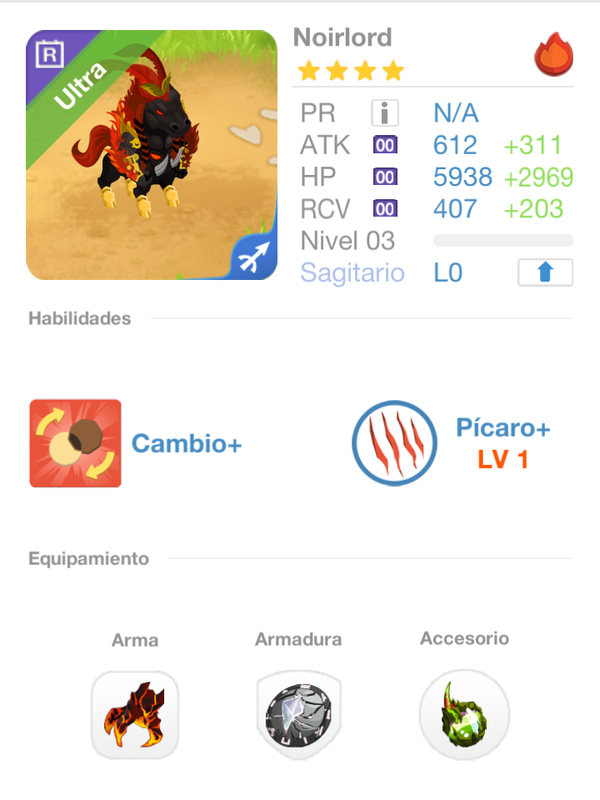Image resolution: width=600 pixels, height=800 pixels.
Task: Open the Cambio+ ability
Action: 76,443
